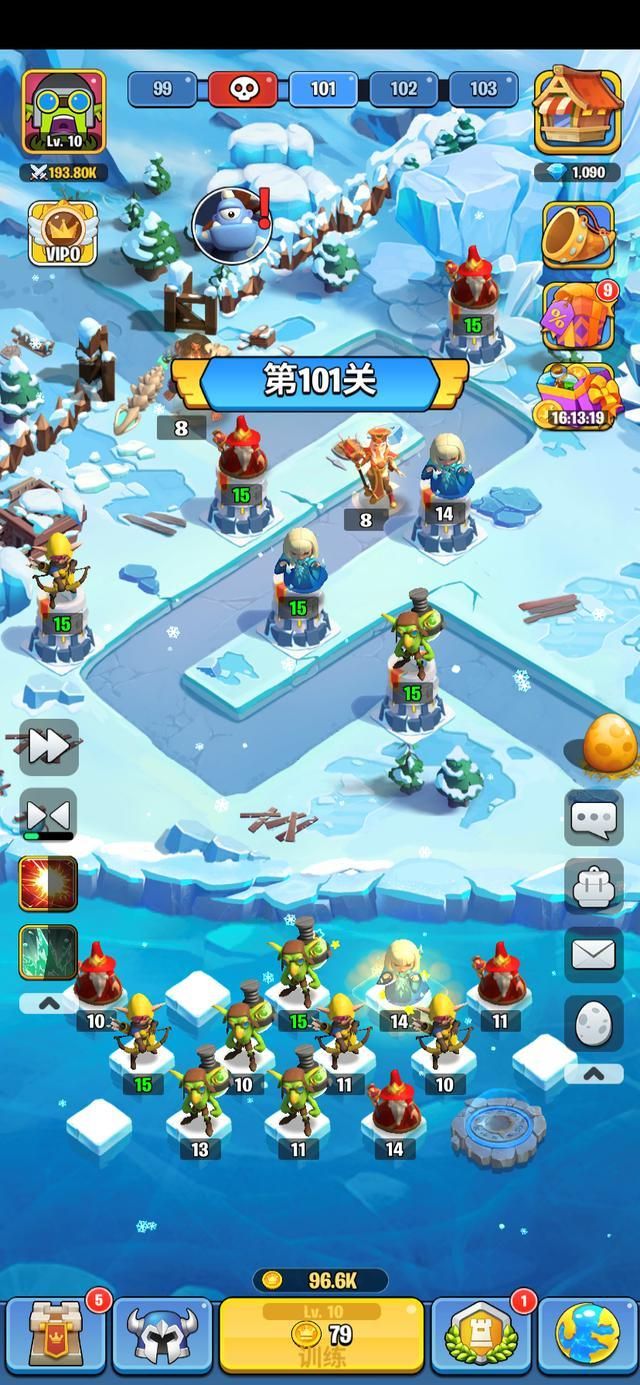The width and height of the screenshot is (640, 1385).
Task: Open the chat speech bubble
Action: point(594,819)
